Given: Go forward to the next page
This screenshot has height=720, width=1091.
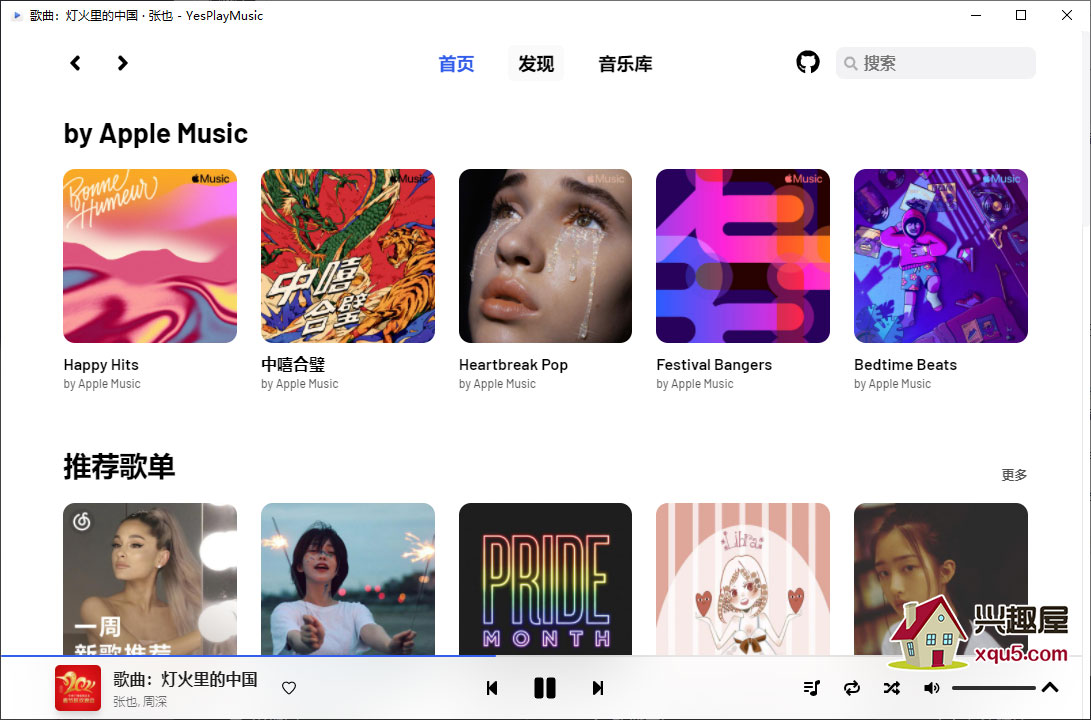Looking at the screenshot, I should click(x=122, y=63).
